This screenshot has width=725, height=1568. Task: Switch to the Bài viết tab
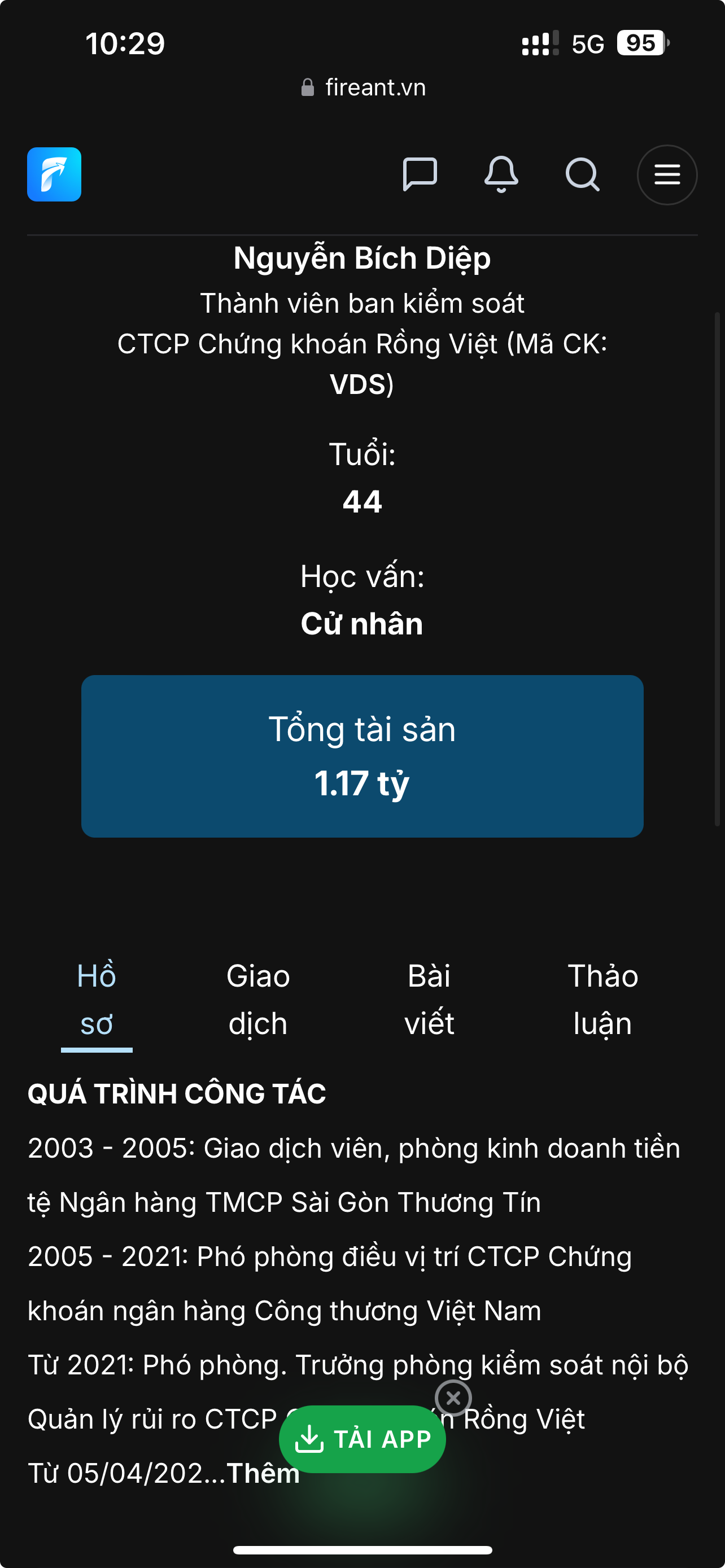(429, 1000)
